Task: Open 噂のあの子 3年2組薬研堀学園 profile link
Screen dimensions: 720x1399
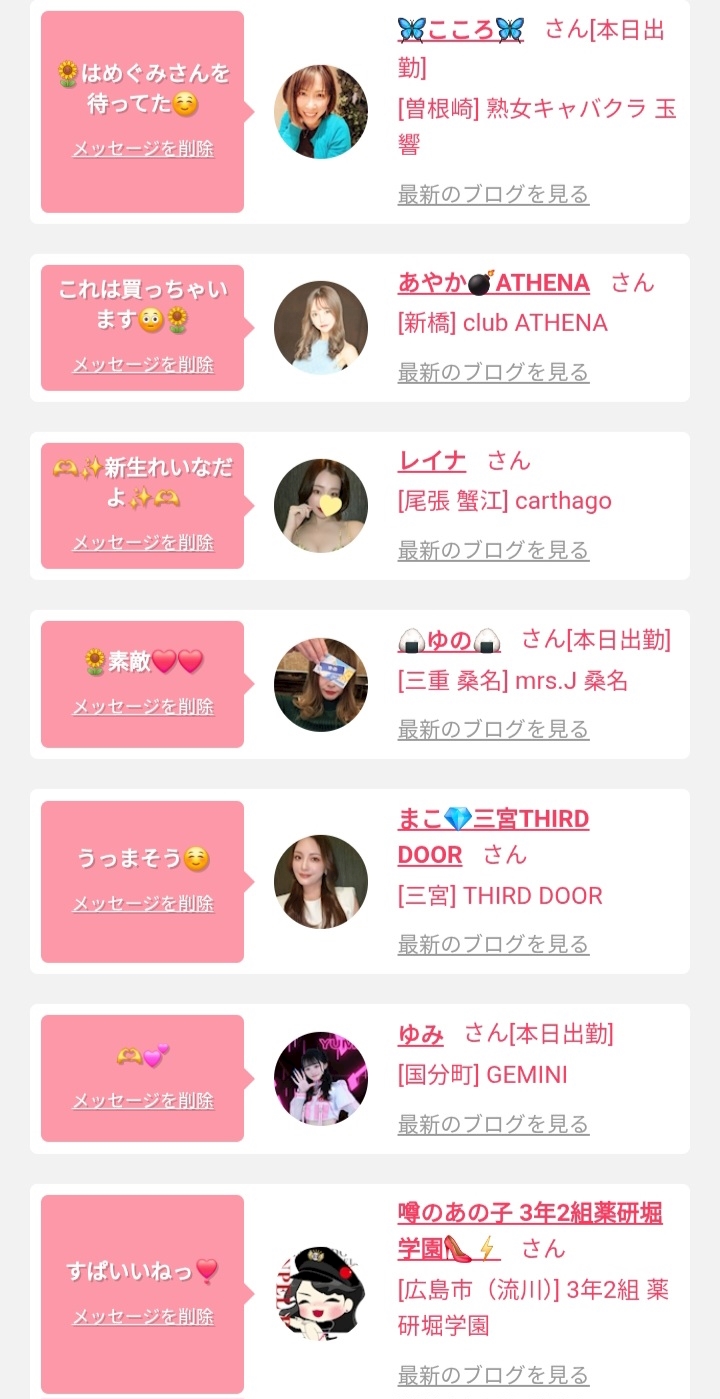Action: click(530, 1231)
